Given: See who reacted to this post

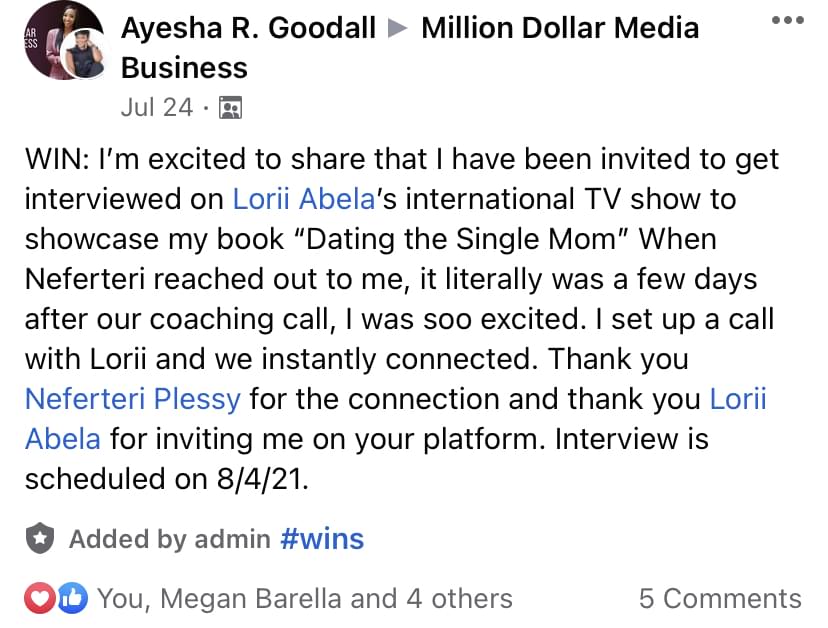Looking at the screenshot, I should click(x=304, y=598).
